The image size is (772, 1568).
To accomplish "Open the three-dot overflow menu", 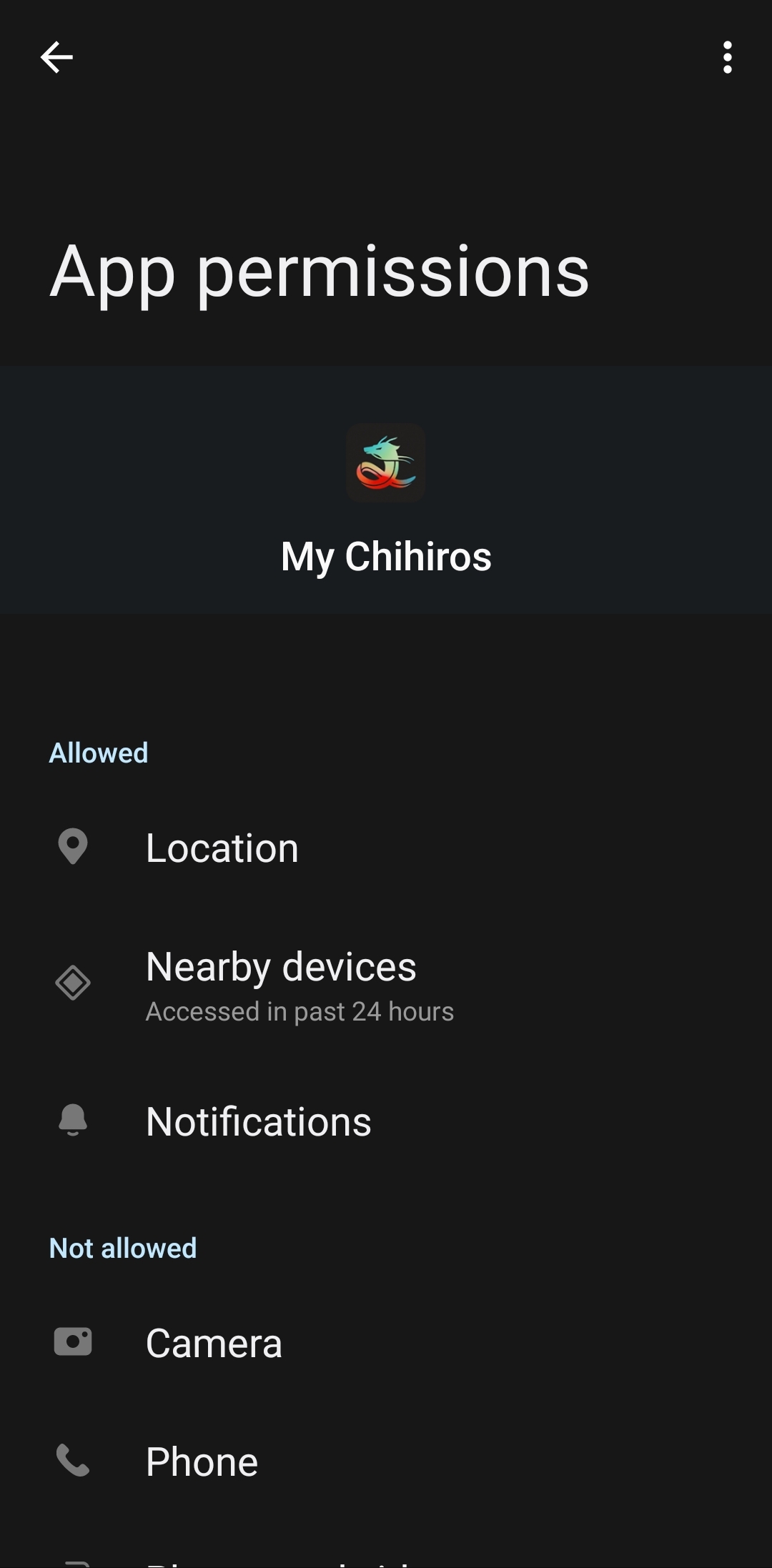I will (x=727, y=57).
